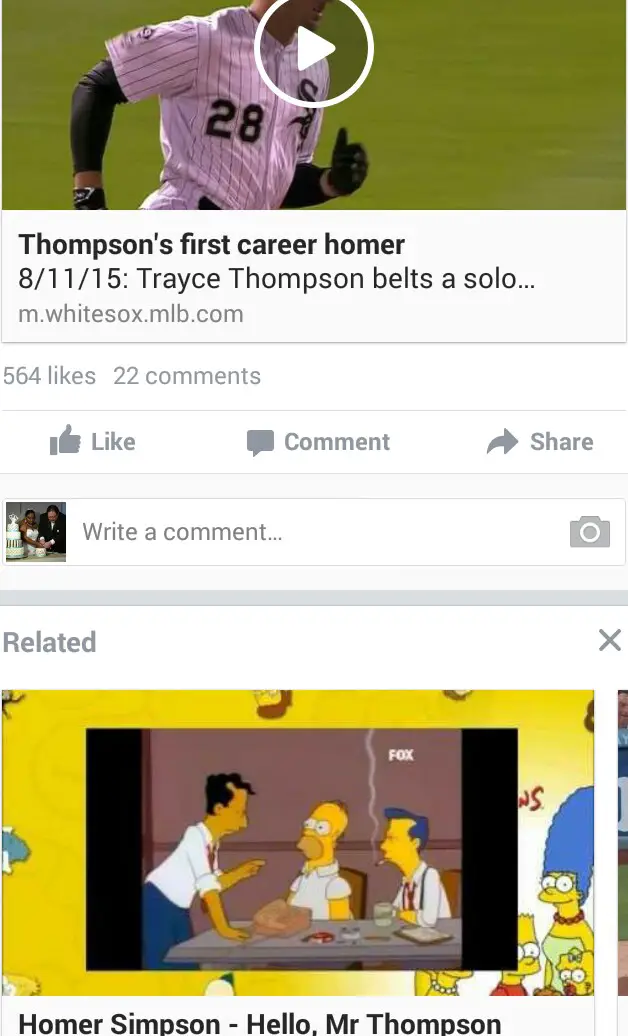Viewport: 628px width, 1036px height.
Task: Open Thompson's first career homer link
Action: 212,245
